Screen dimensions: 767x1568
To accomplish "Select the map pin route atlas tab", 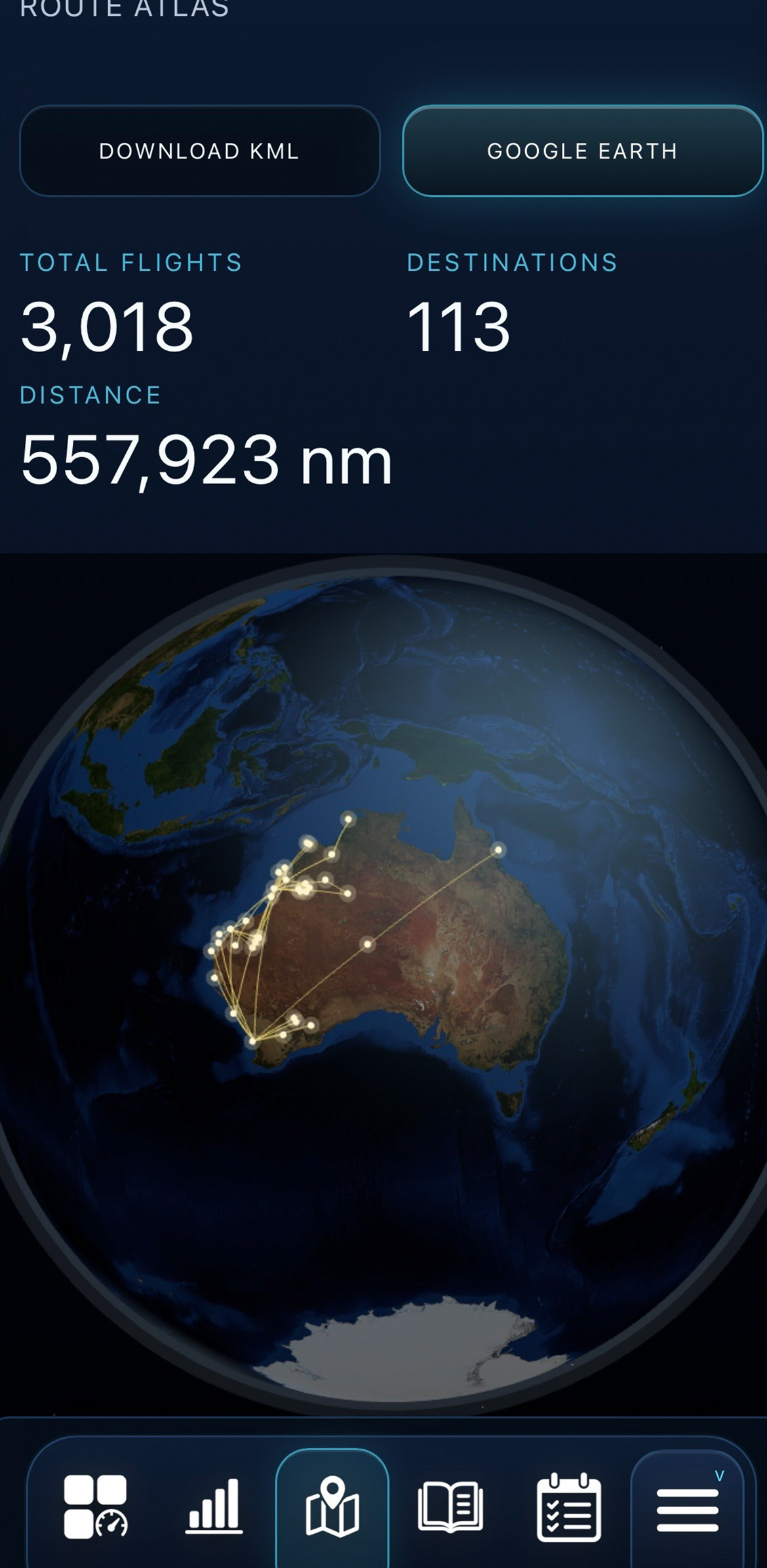I will (x=332, y=1507).
